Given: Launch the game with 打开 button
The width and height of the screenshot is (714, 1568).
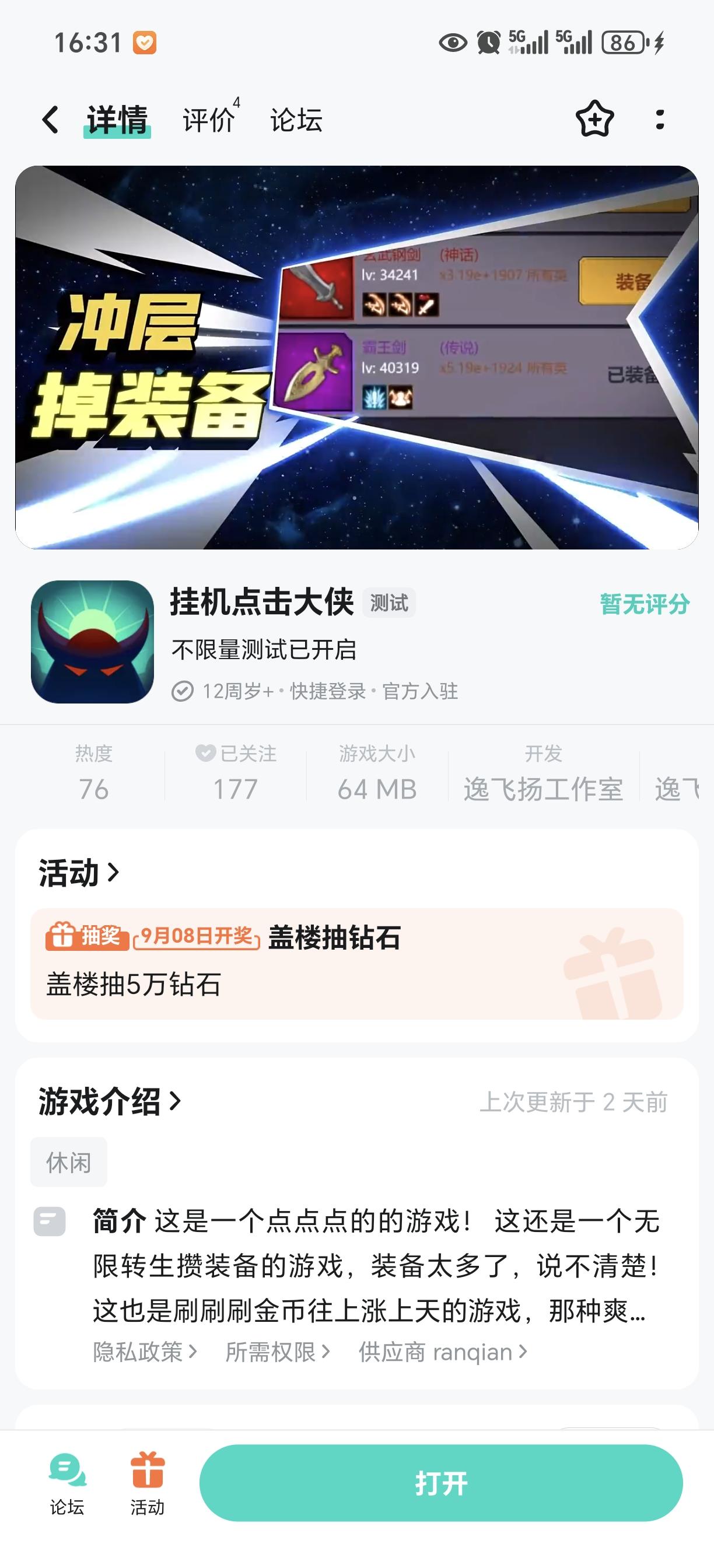Looking at the screenshot, I should tap(440, 1483).
